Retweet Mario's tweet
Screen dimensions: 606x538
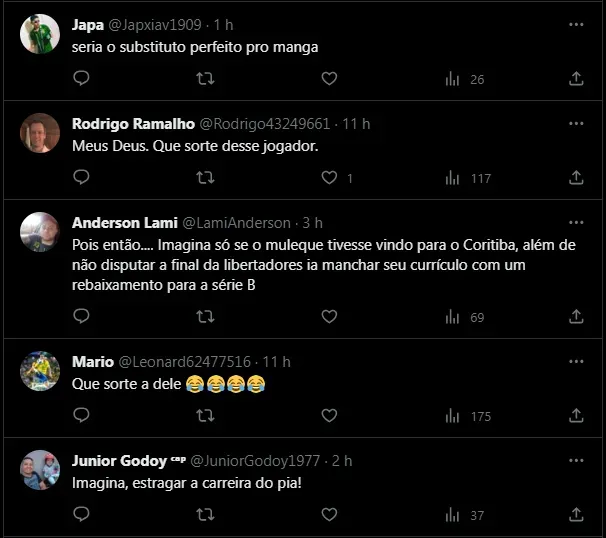coord(205,415)
